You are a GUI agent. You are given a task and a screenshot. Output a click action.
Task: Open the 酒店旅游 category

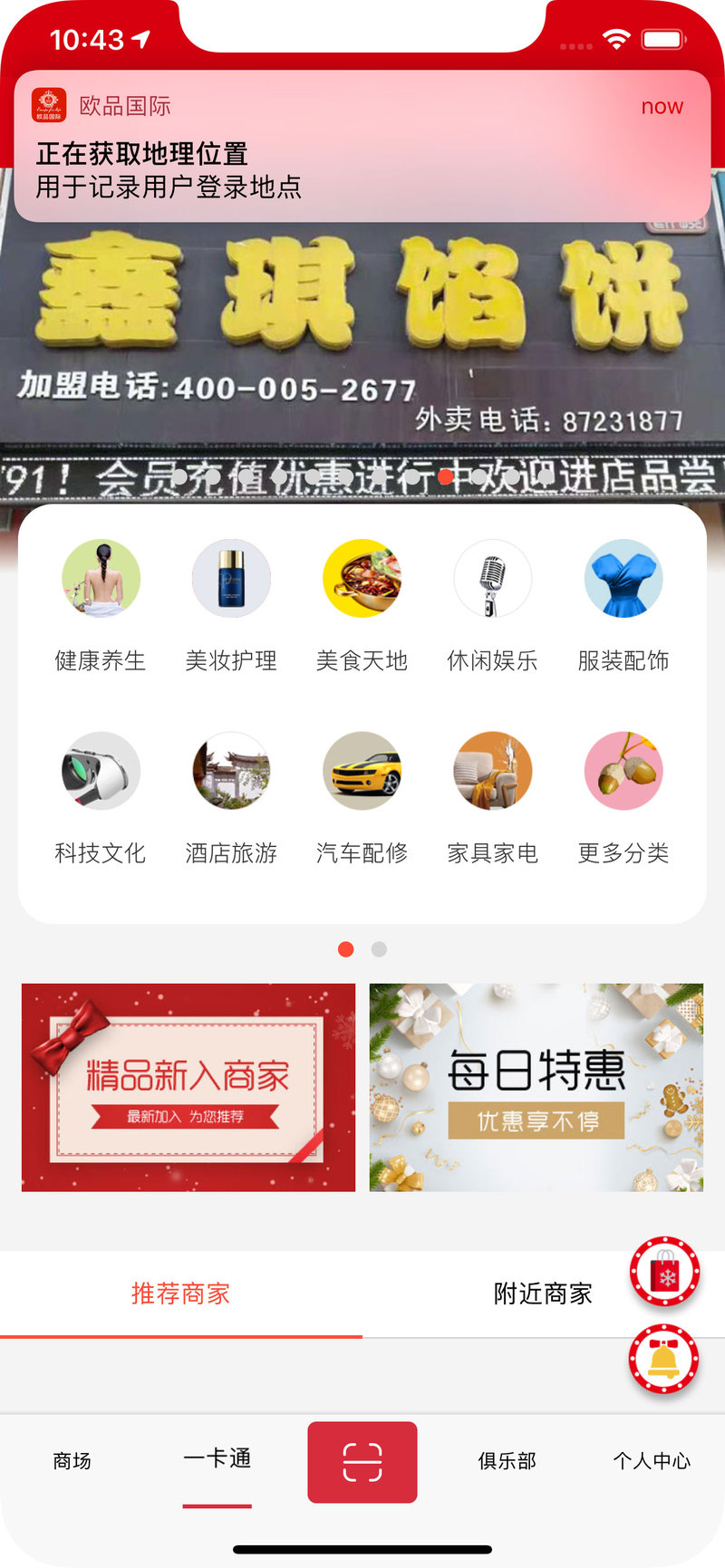(x=231, y=797)
